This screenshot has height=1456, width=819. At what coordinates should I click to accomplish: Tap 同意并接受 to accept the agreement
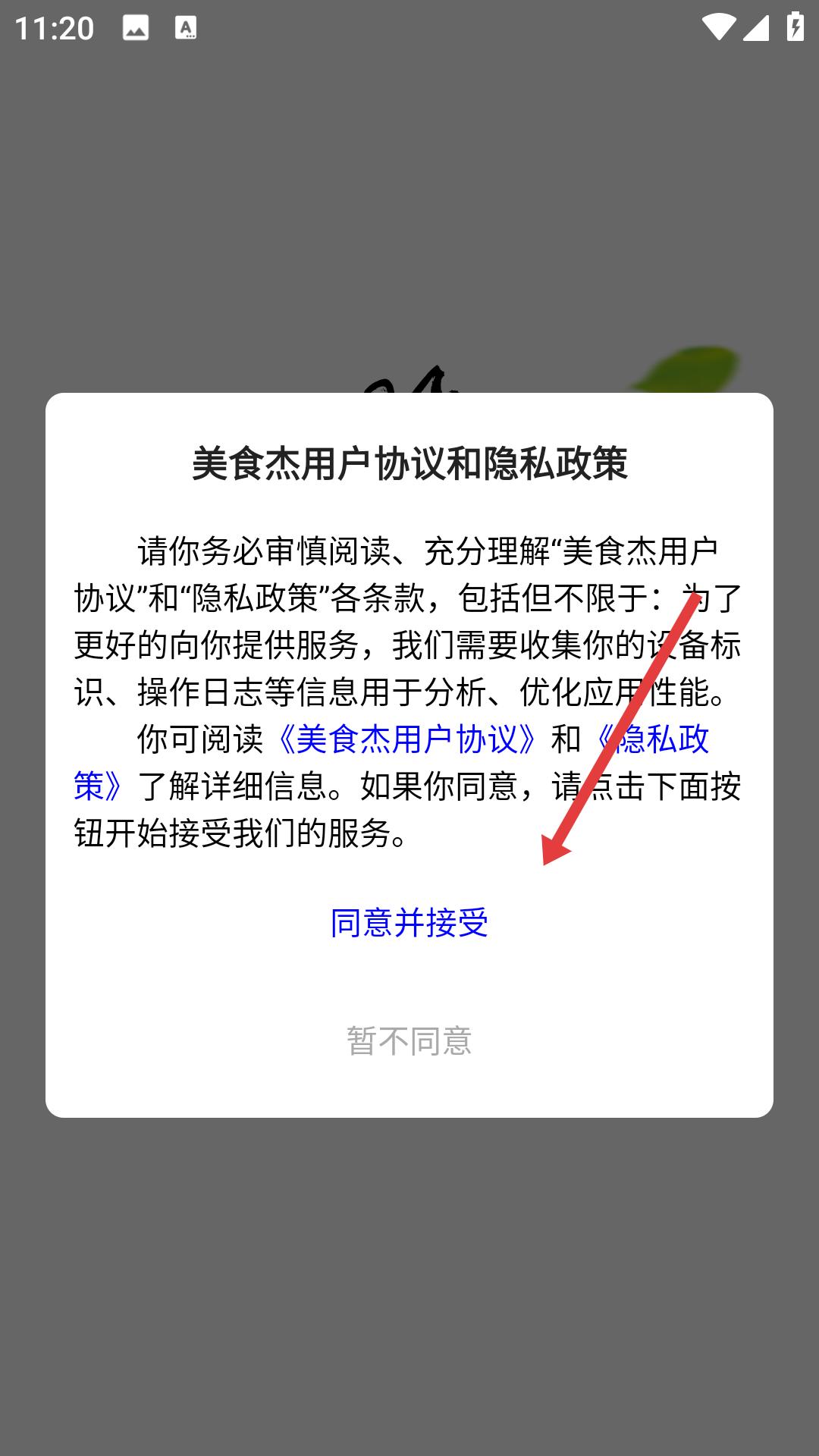409,922
